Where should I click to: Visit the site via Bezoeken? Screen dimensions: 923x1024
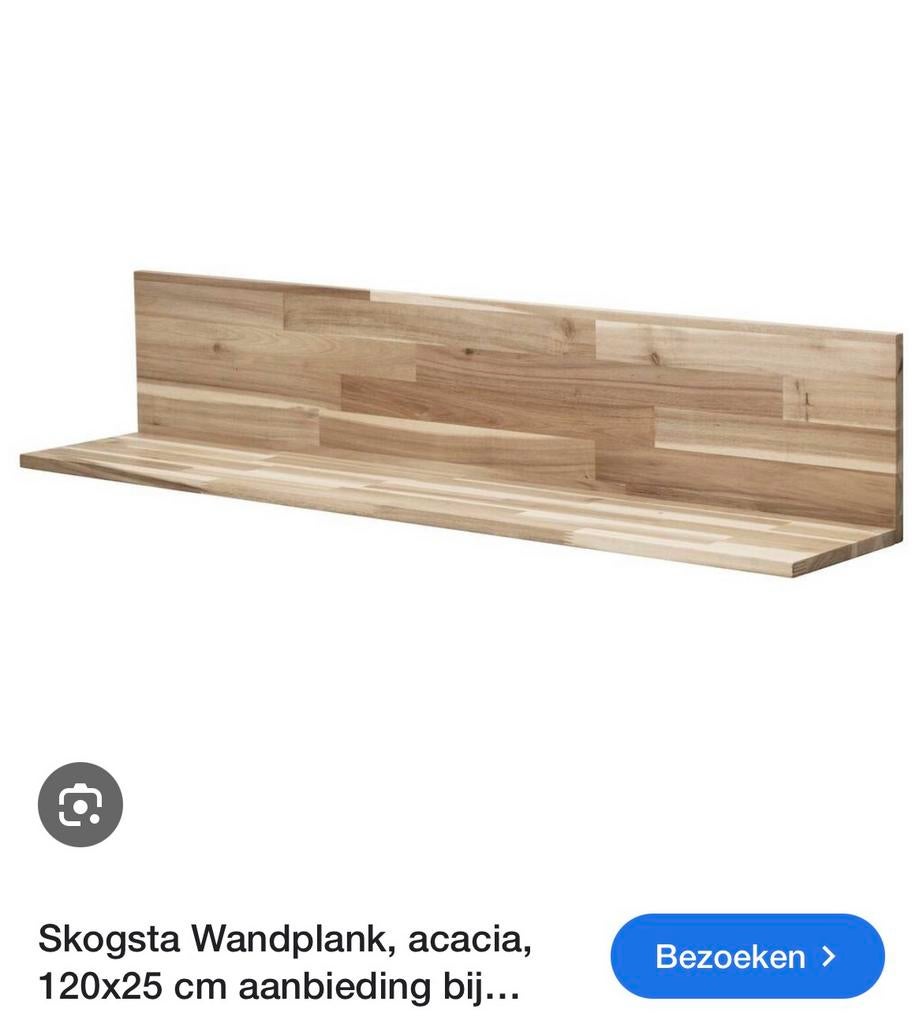747,956
